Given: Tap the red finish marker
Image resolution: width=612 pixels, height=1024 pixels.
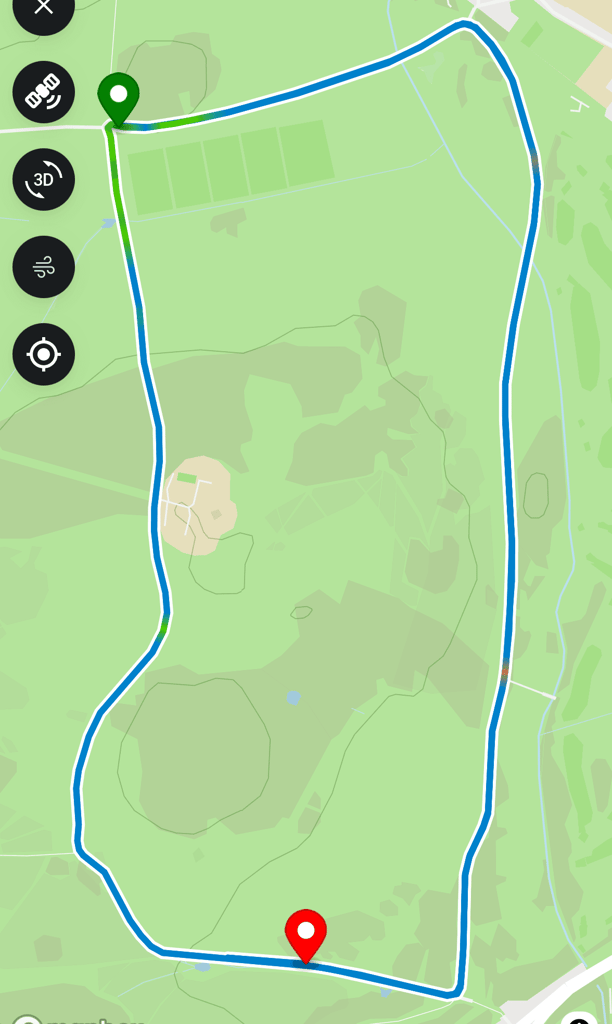Looking at the screenshot, I should [306, 934].
